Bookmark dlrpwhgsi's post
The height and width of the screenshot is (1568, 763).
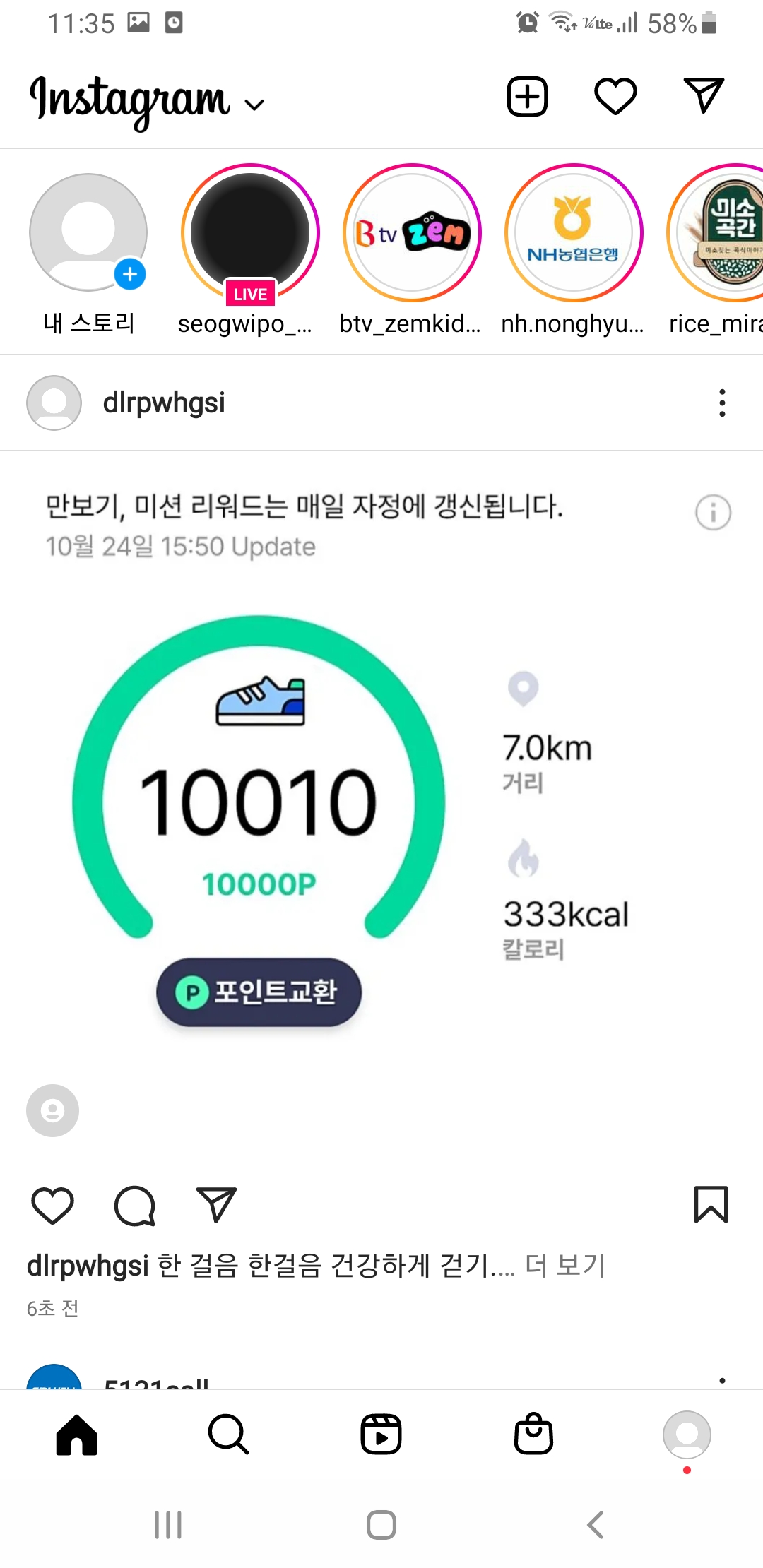tap(711, 1205)
